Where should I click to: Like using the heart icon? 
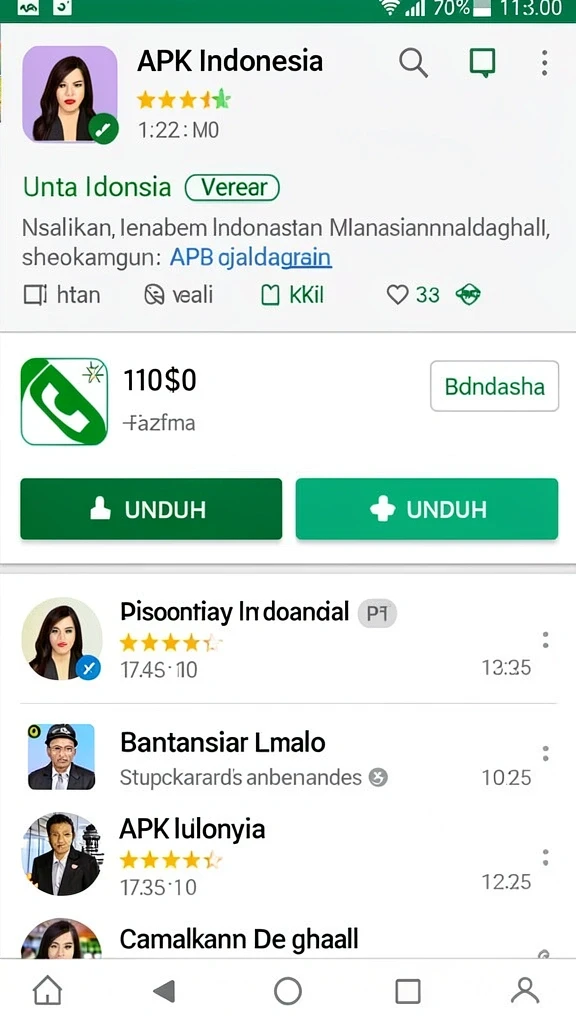[x=397, y=295]
